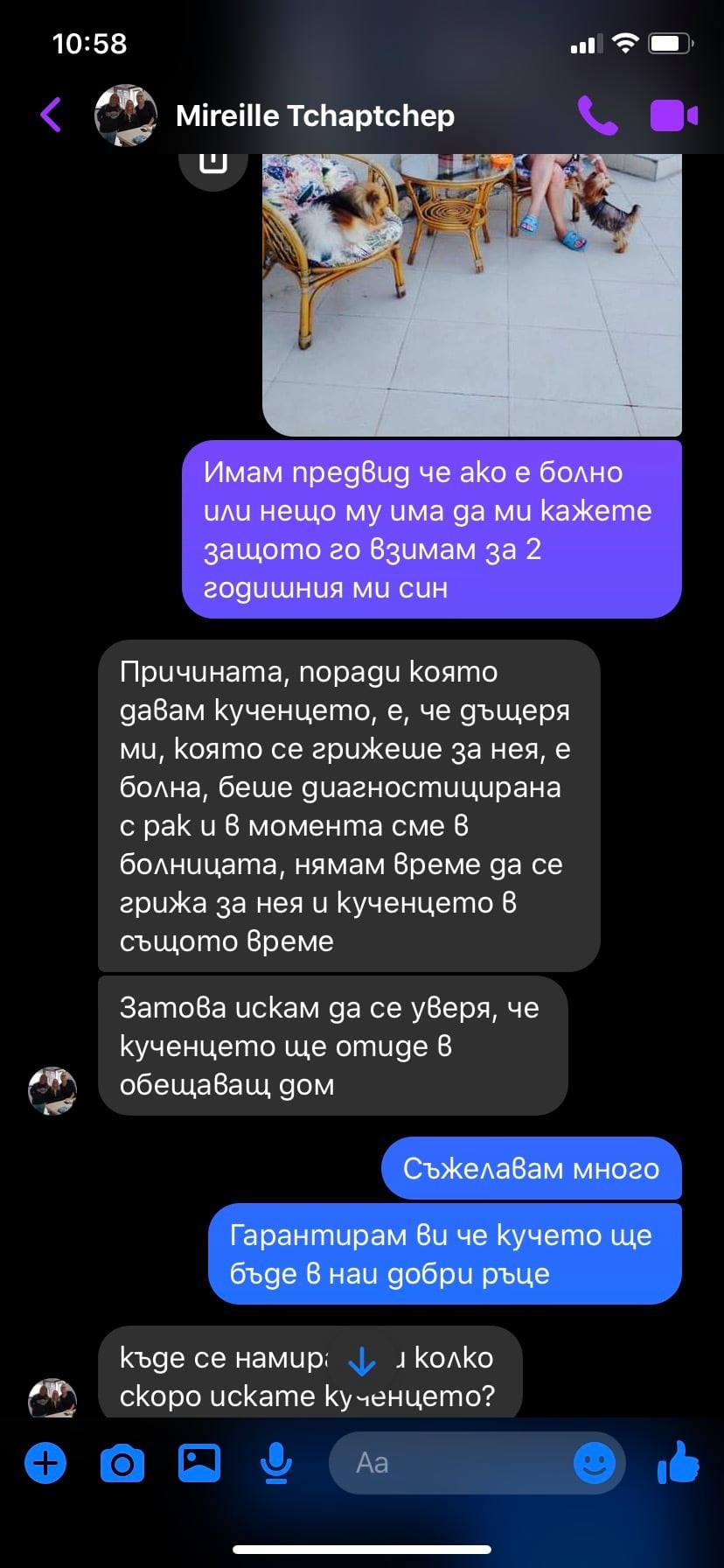Choose an image from the gallery
The height and width of the screenshot is (1568, 724).
pos(199,1463)
